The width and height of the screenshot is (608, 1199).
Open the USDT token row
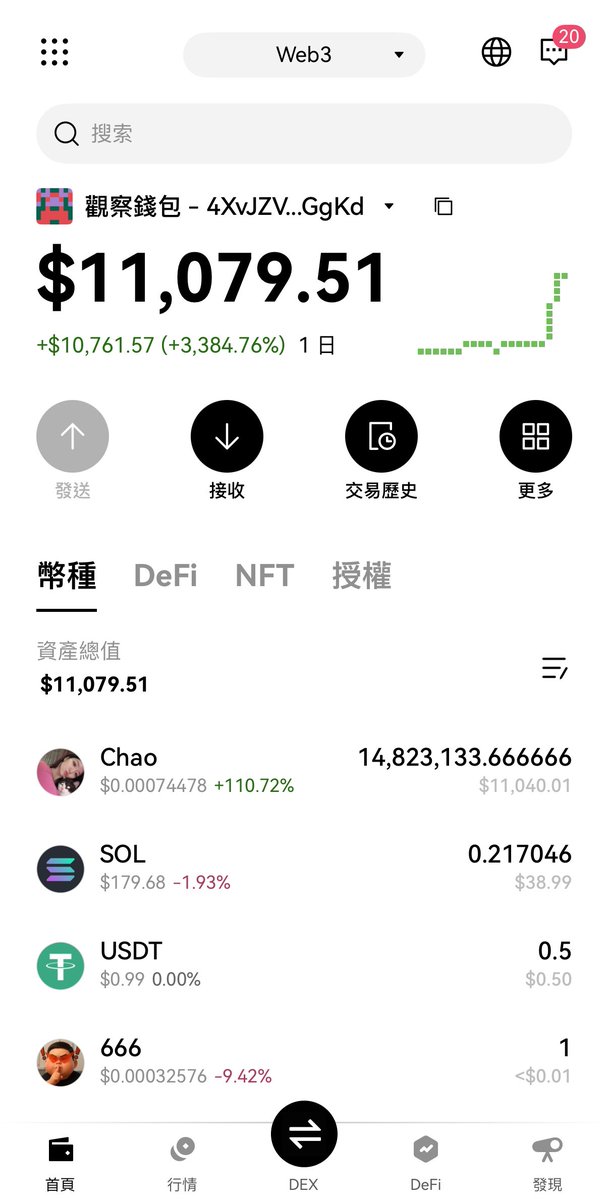pos(304,965)
